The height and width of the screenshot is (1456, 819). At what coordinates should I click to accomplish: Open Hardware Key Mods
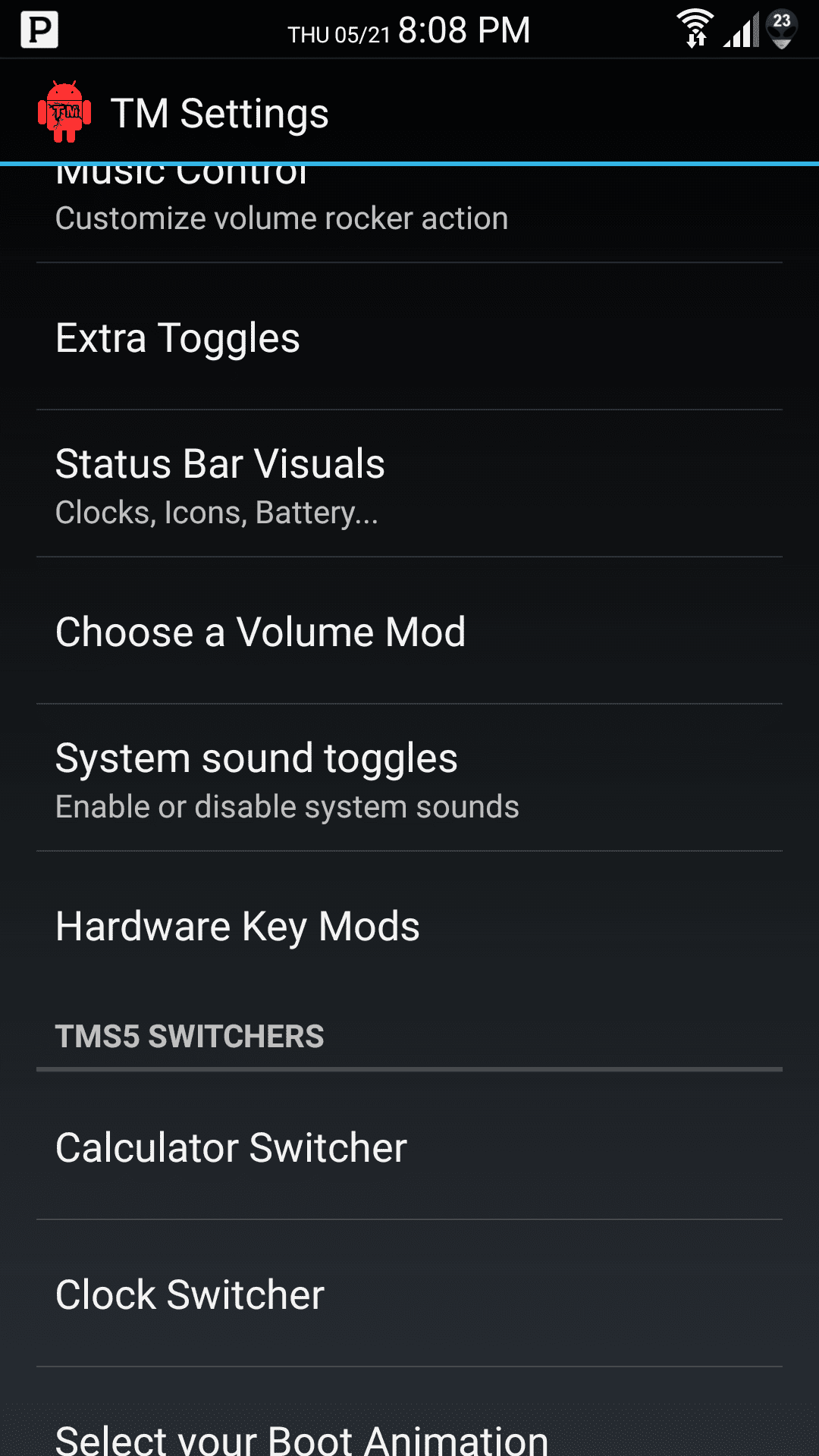click(x=409, y=927)
